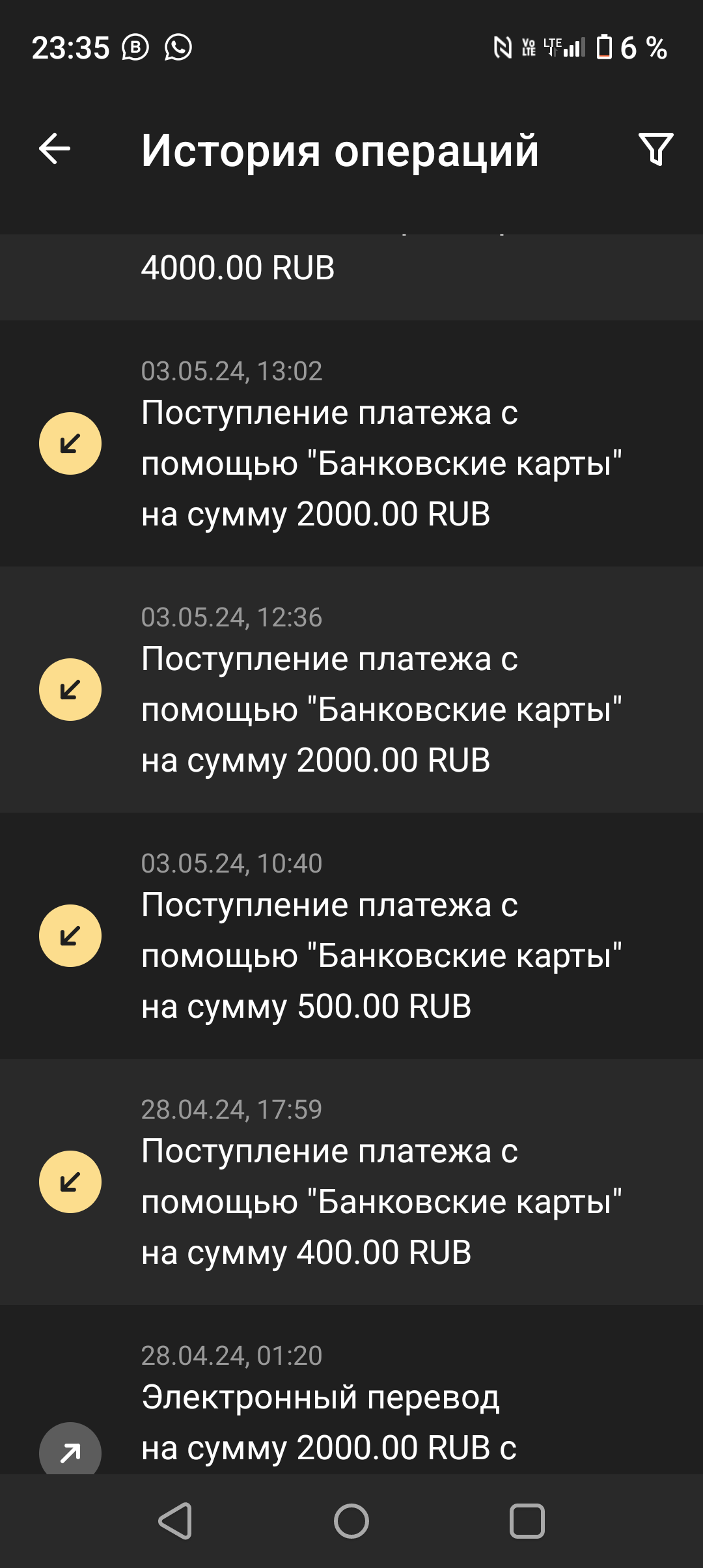703x1568 pixels.
Task: Open recent apps from navigation bar
Action: [x=527, y=1521]
